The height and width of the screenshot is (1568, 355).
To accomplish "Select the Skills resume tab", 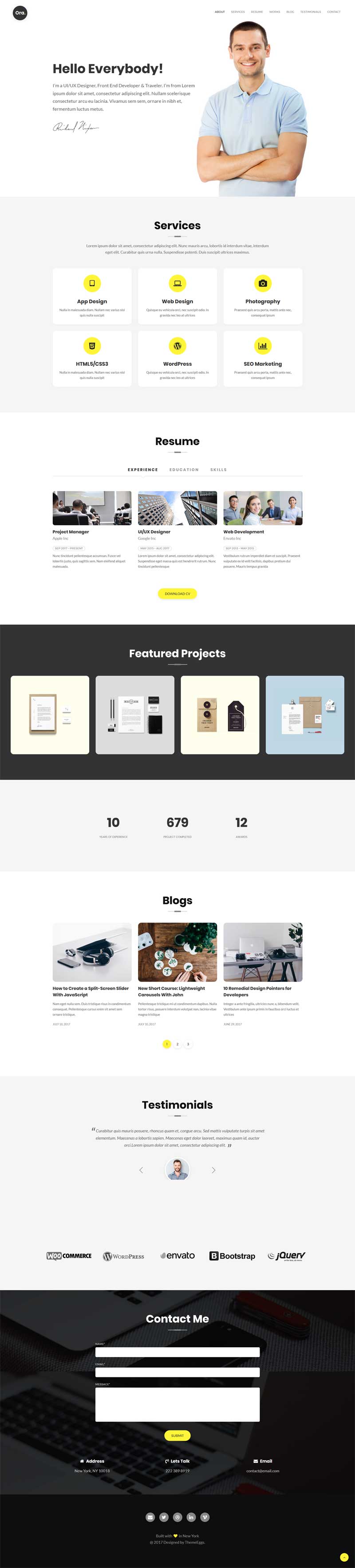I will (219, 469).
